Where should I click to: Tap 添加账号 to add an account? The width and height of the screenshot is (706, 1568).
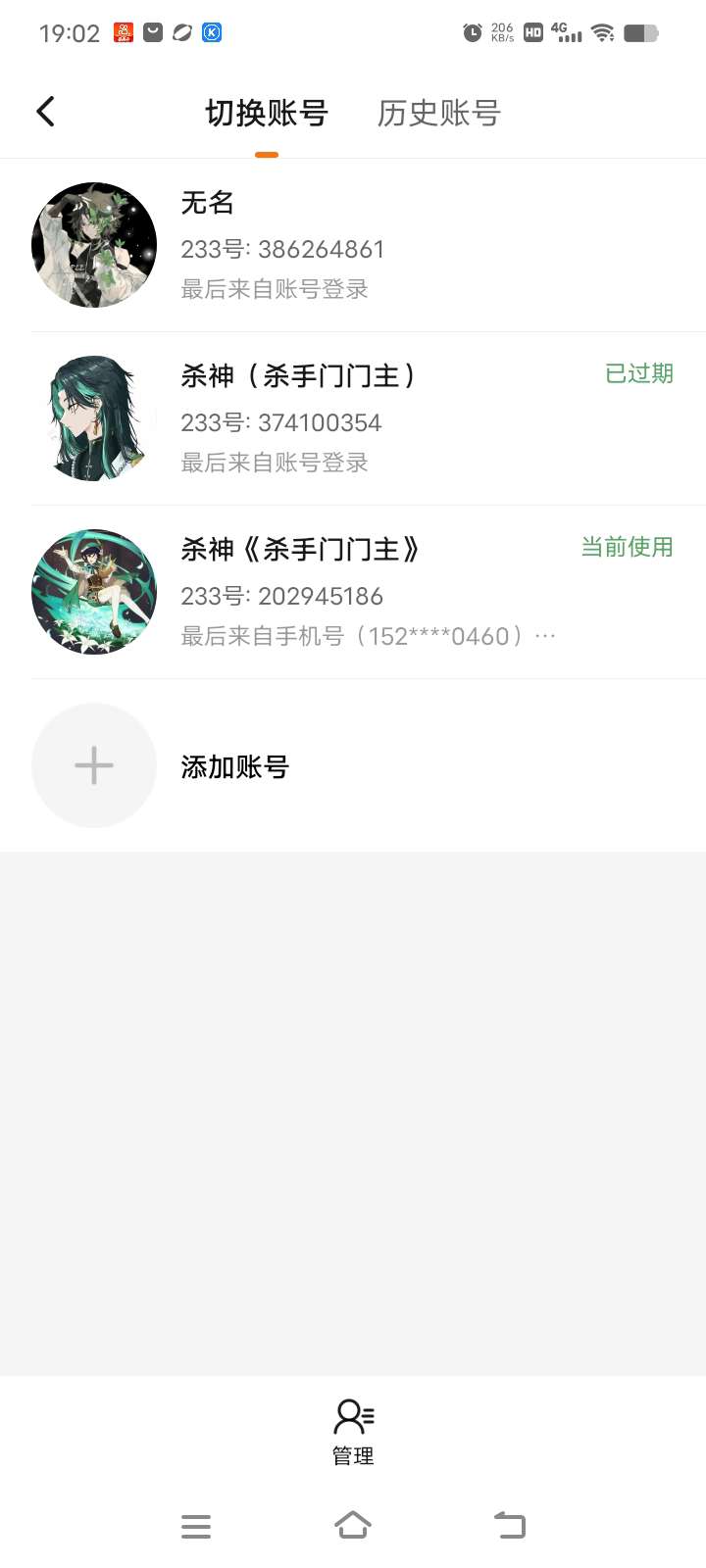pyautogui.click(x=233, y=766)
